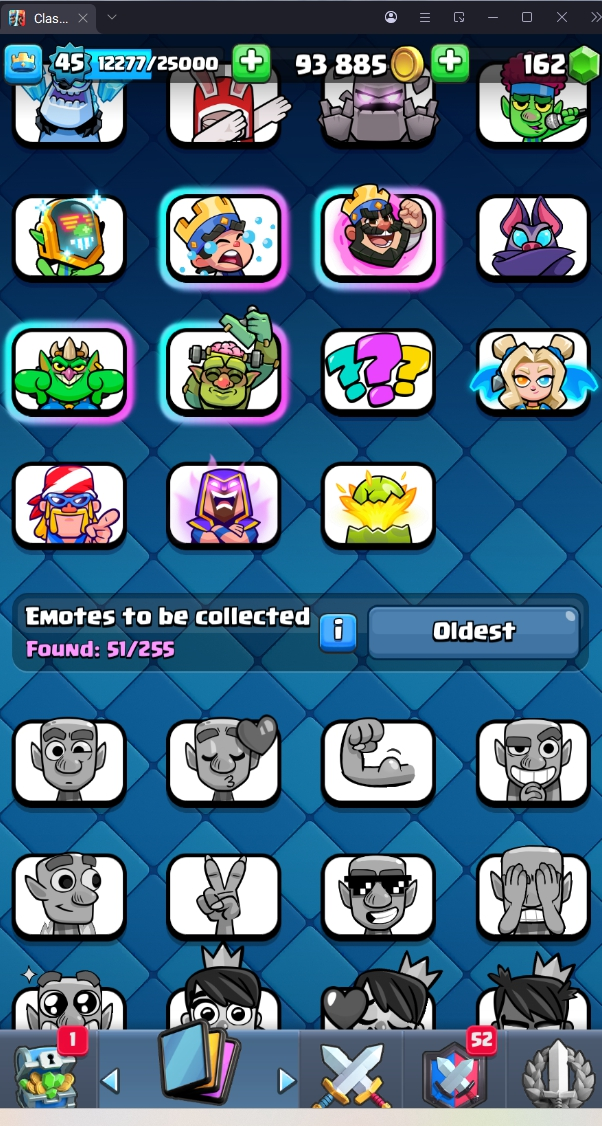Change the Oldest sort order

tap(474, 632)
